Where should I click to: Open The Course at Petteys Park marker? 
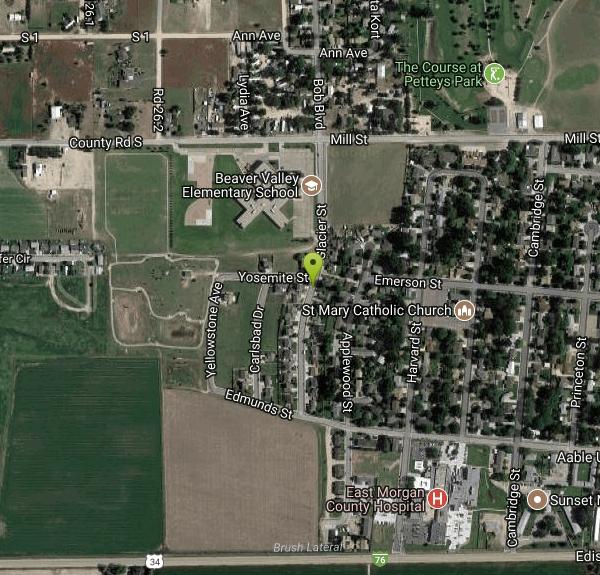pyautogui.click(x=494, y=73)
